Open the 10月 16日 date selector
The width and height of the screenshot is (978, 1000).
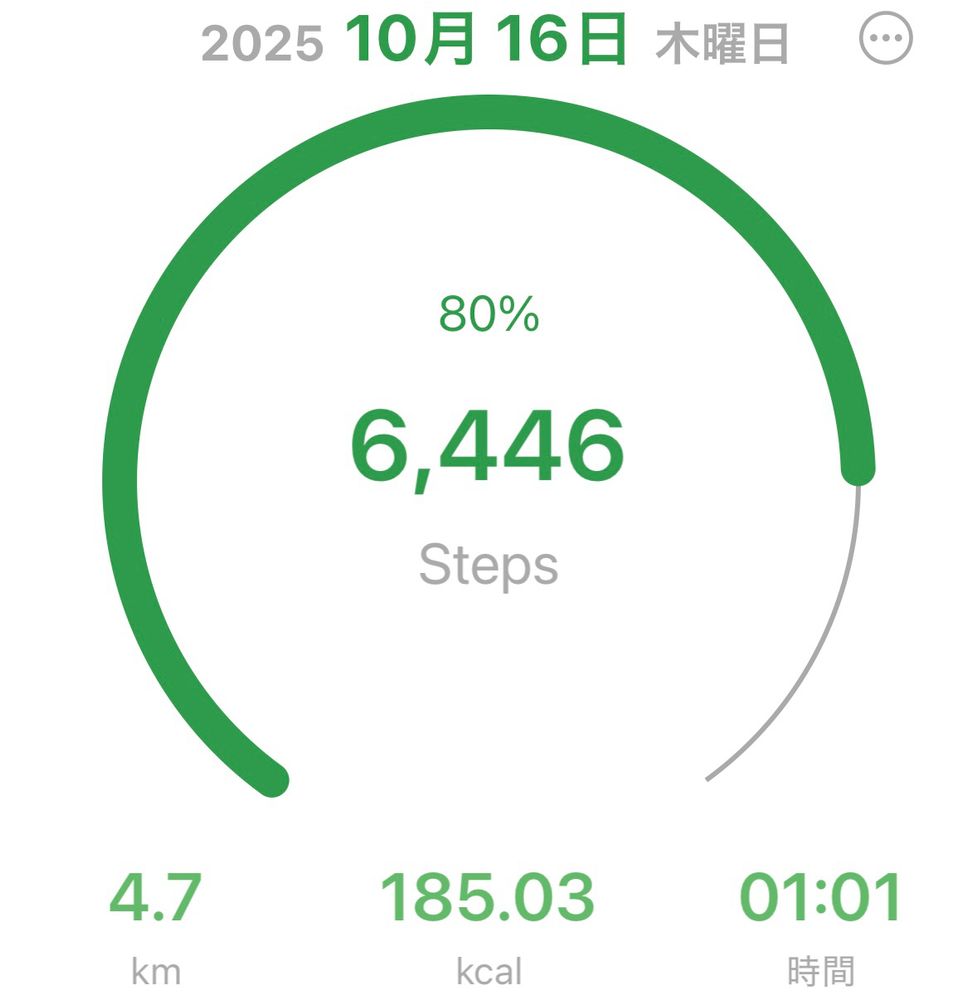(487, 42)
